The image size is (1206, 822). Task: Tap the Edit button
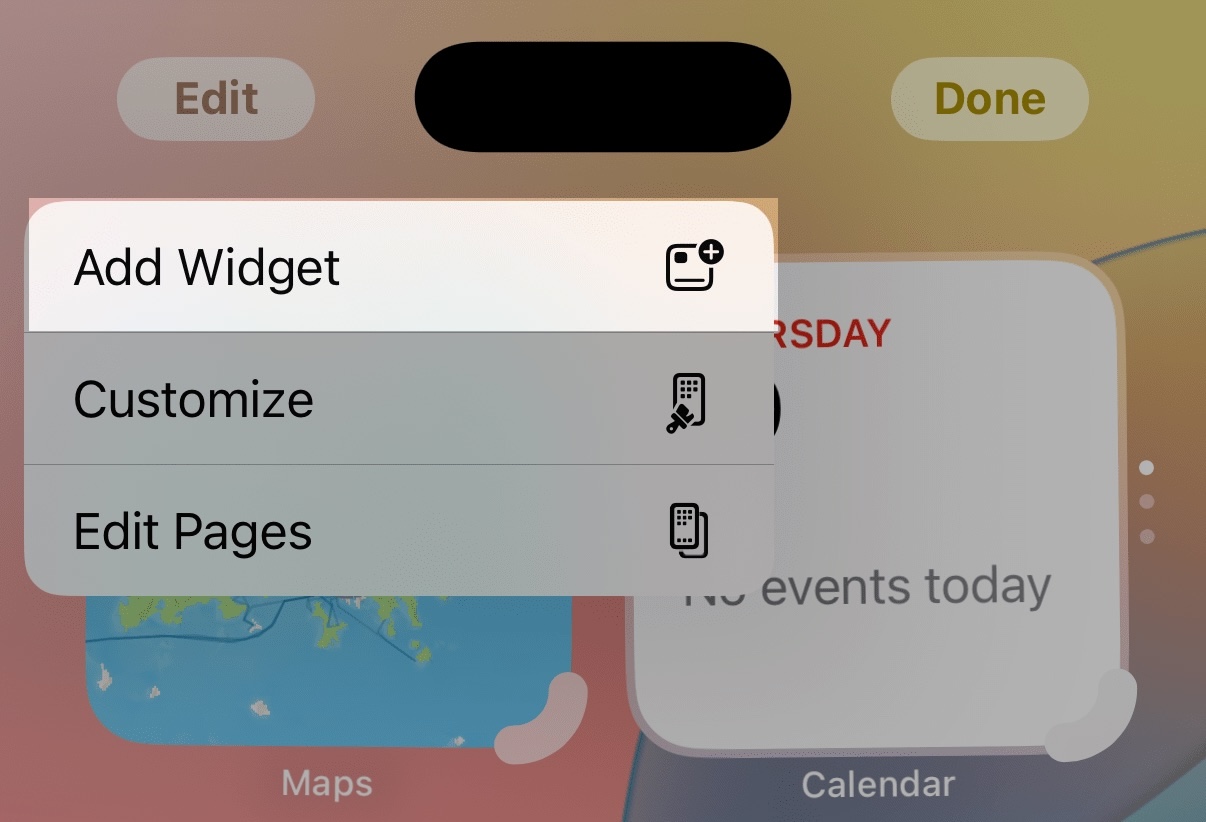click(x=216, y=98)
